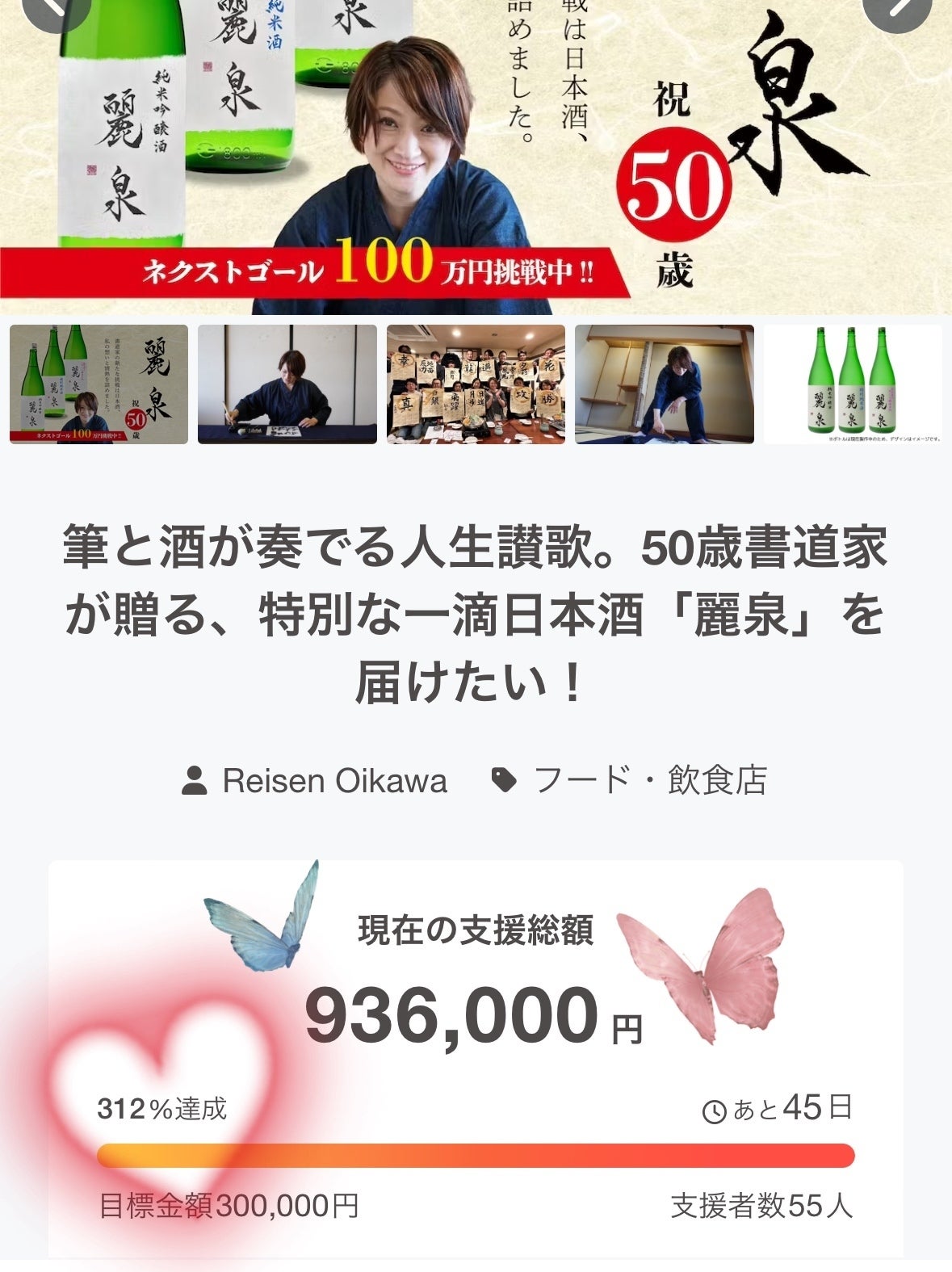The height and width of the screenshot is (1272, 952).
Task: Open project owner Reisen Oikawa's profile
Action: point(333,781)
